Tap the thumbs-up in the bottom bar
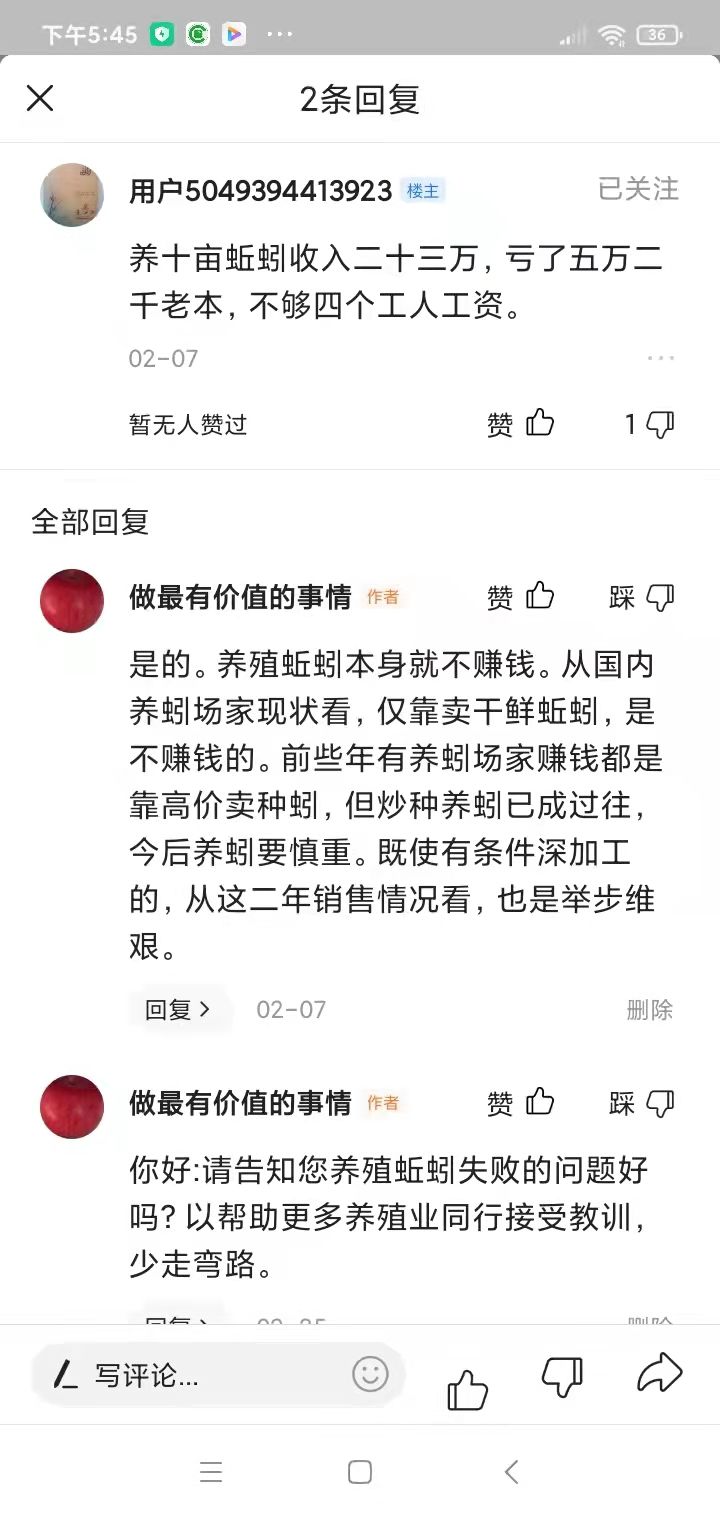 (467, 1388)
